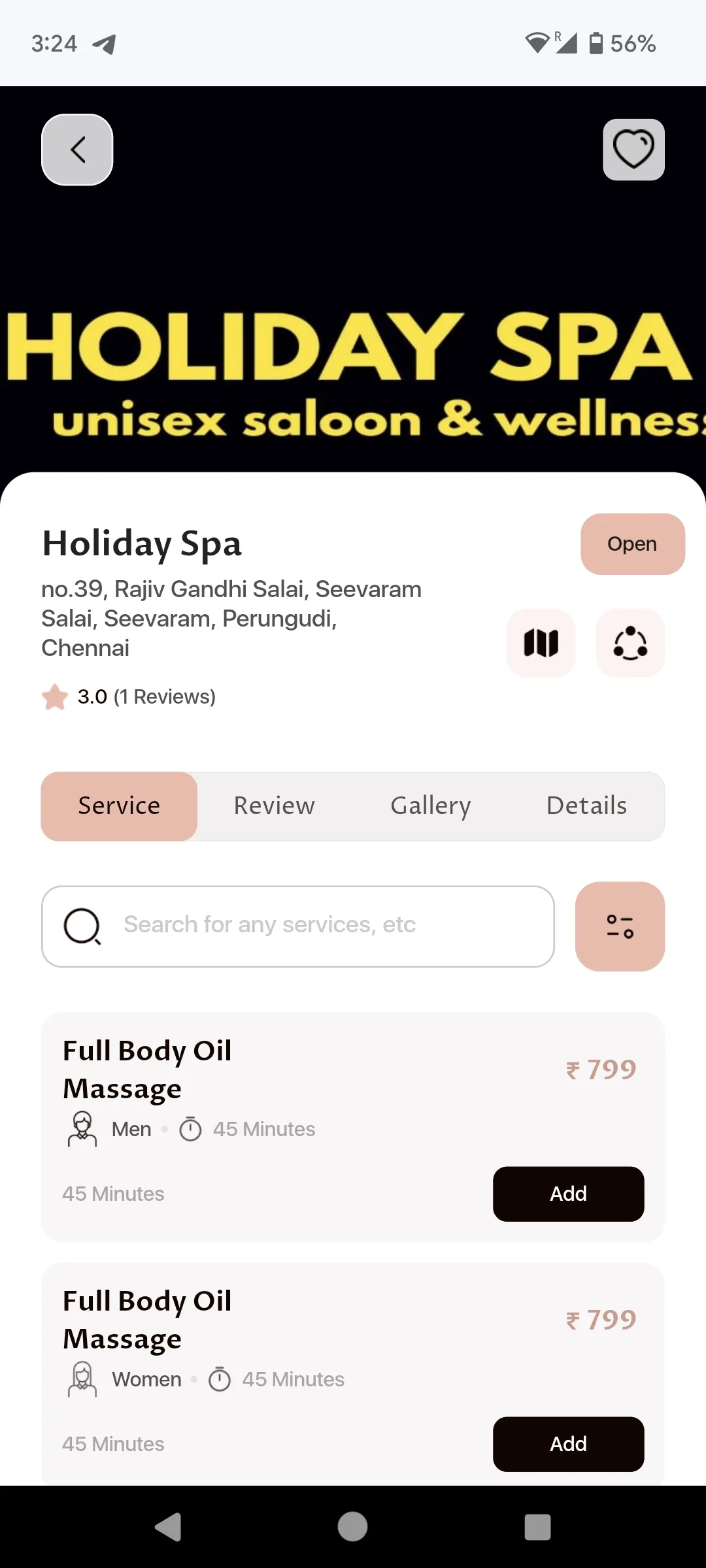Switch to the Gallery tab
706x1568 pixels.
click(x=431, y=806)
